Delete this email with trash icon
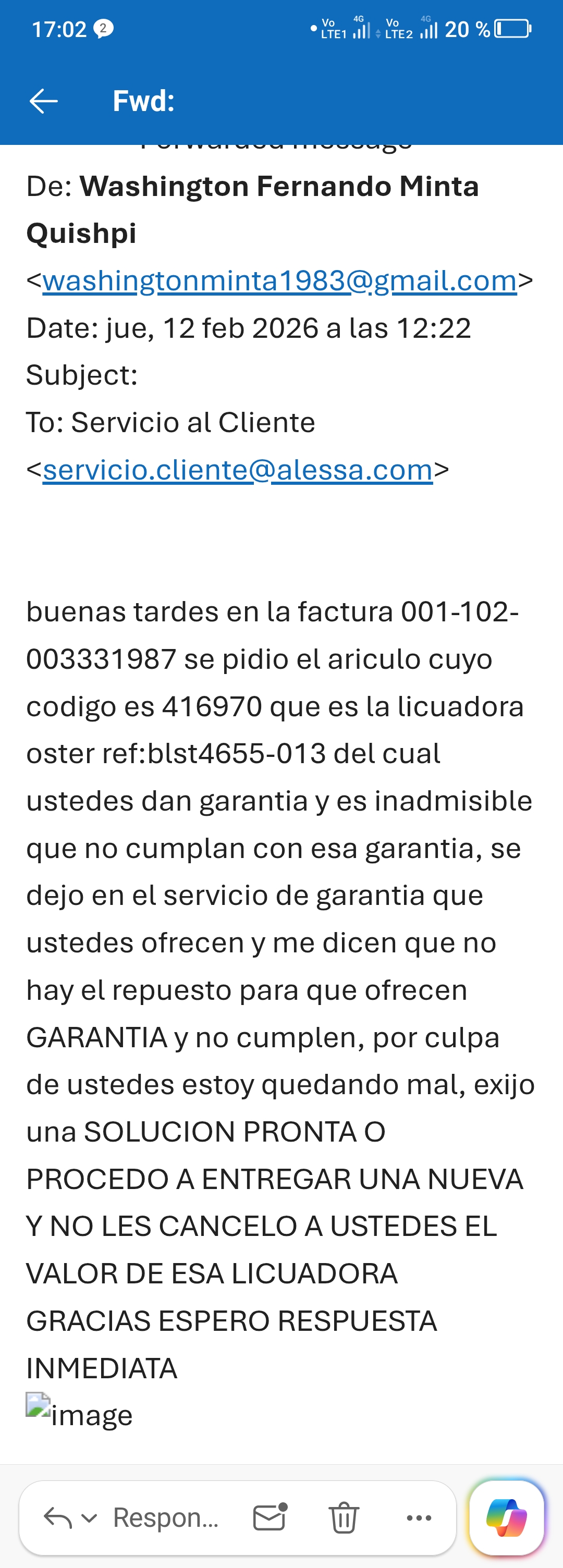Viewport: 563px width, 1568px height. click(x=344, y=1517)
